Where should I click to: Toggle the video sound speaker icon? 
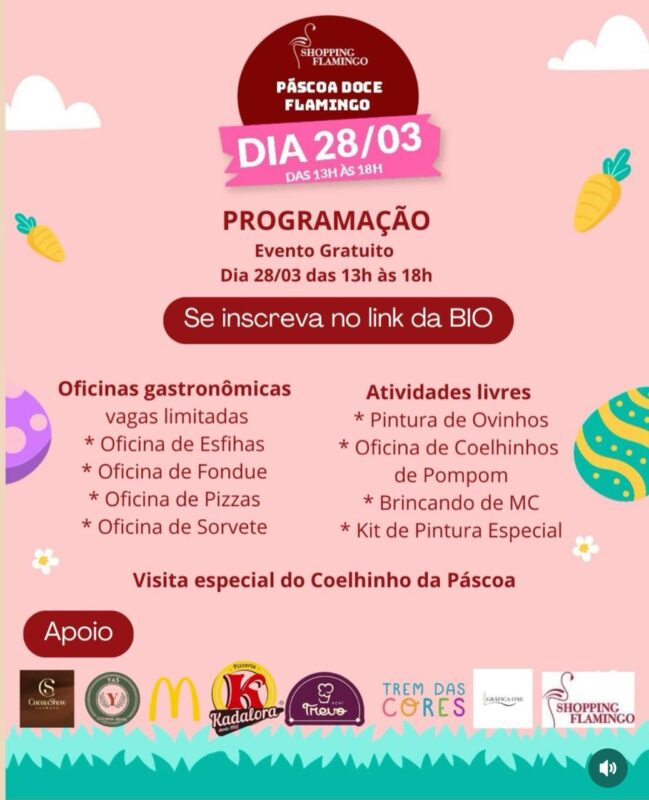click(607, 767)
